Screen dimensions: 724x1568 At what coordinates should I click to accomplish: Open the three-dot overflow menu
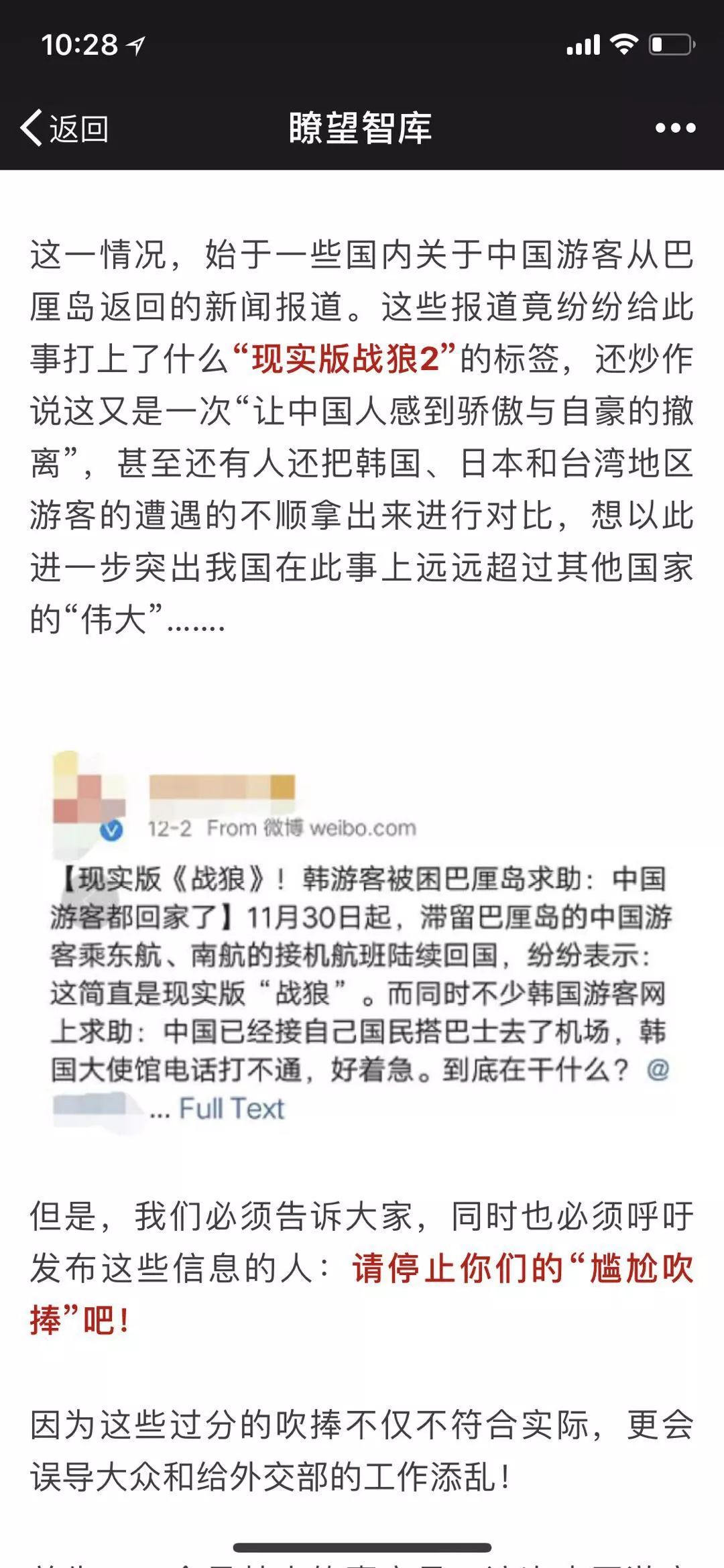point(675,128)
